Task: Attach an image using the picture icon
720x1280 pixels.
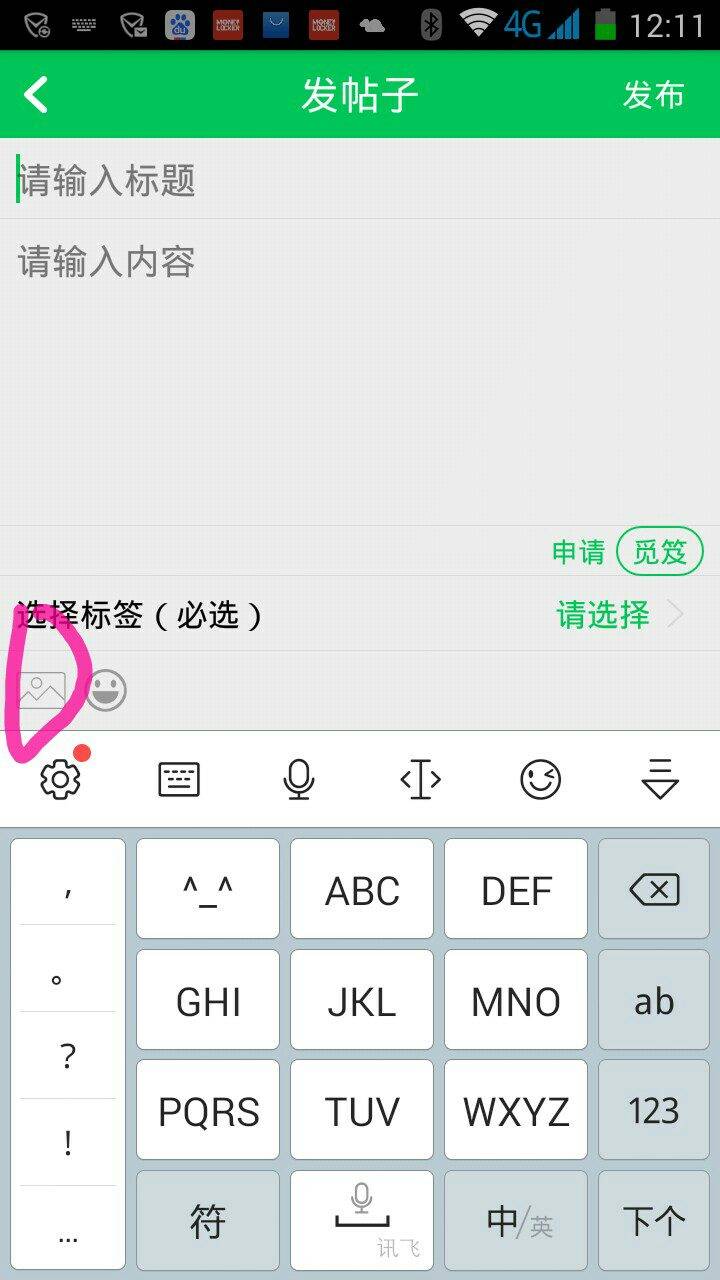Action: tap(42, 690)
